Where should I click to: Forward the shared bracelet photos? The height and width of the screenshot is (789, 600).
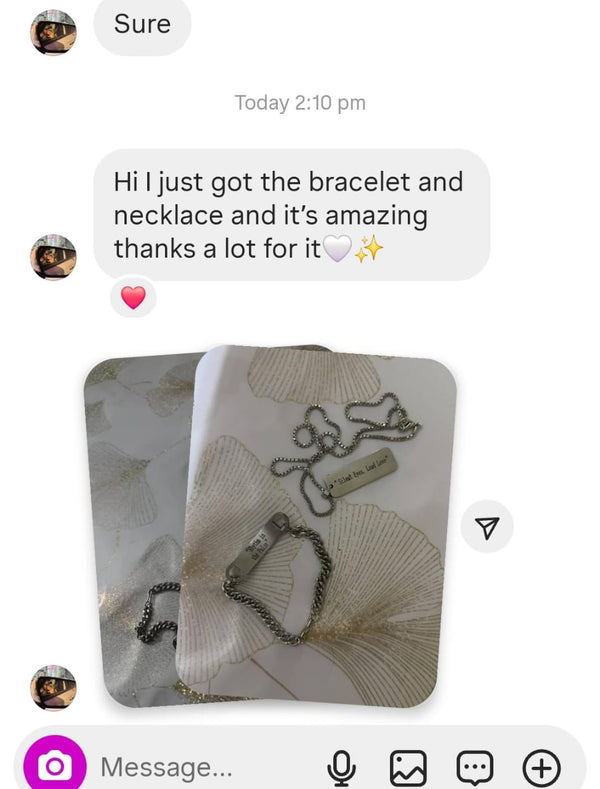tap(488, 528)
